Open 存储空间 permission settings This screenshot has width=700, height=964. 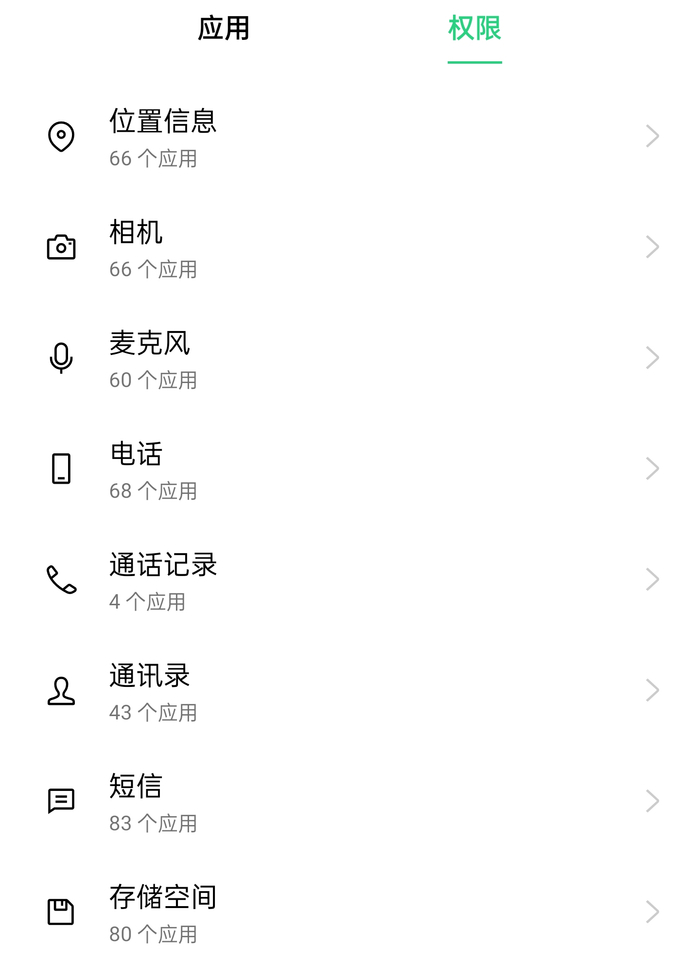coord(350,913)
